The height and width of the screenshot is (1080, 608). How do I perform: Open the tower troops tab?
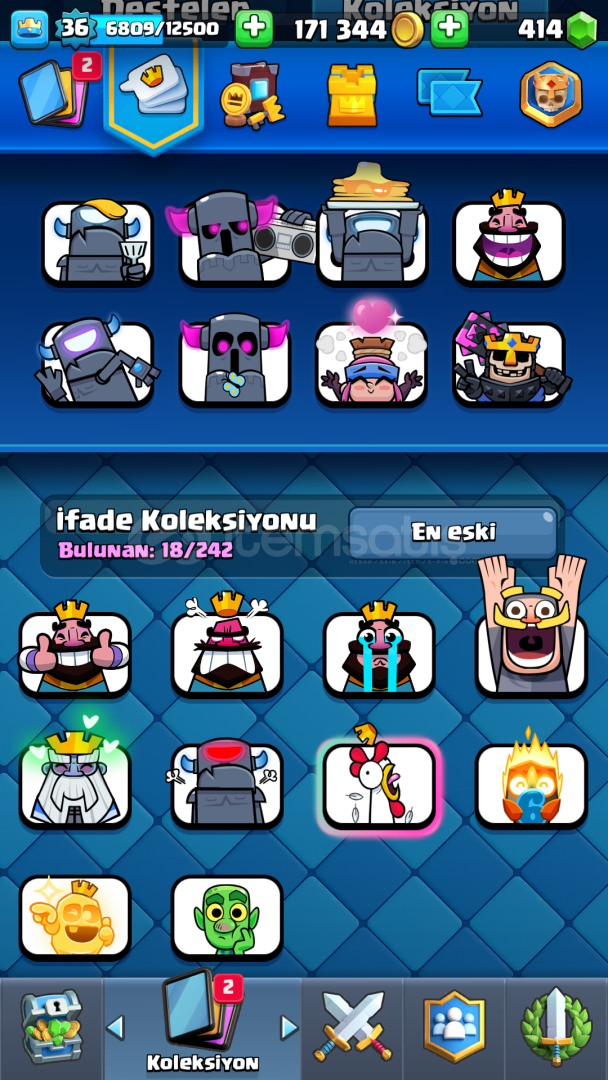pyautogui.click(x=351, y=95)
